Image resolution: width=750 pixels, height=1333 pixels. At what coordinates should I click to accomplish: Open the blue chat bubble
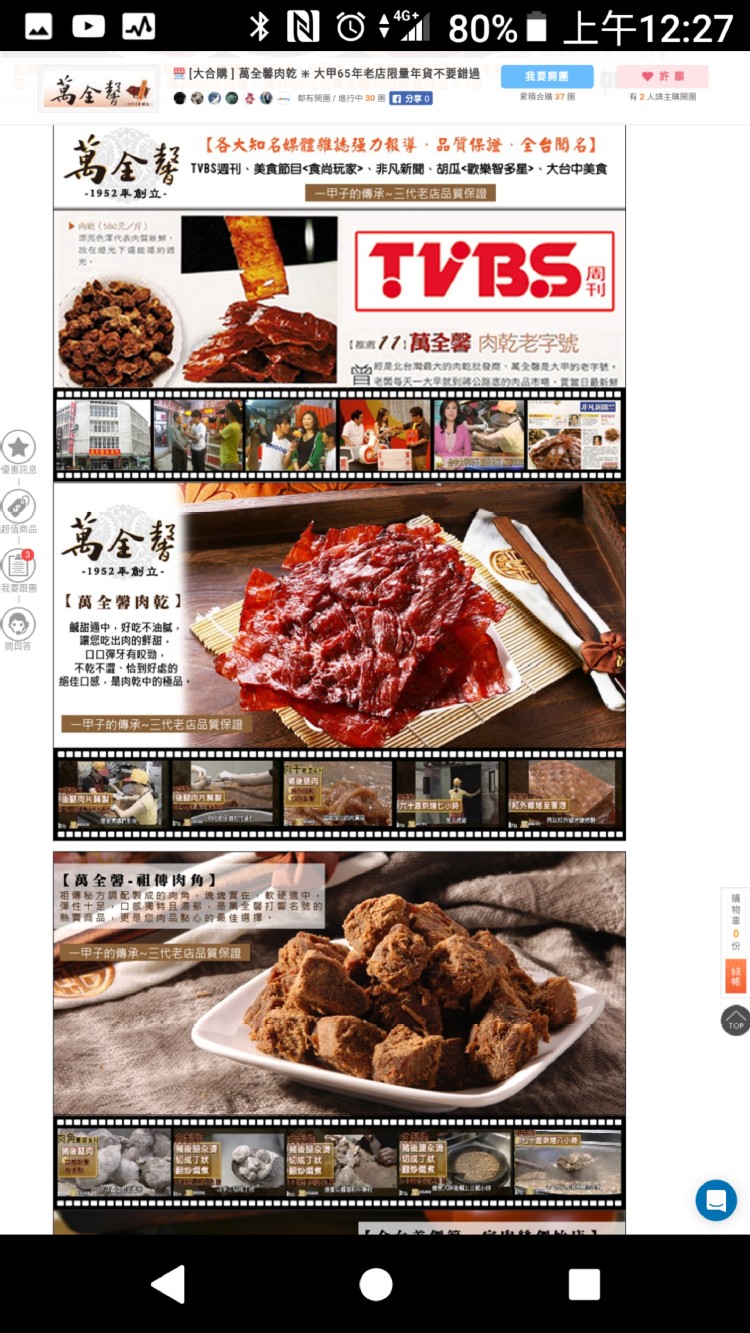716,1200
